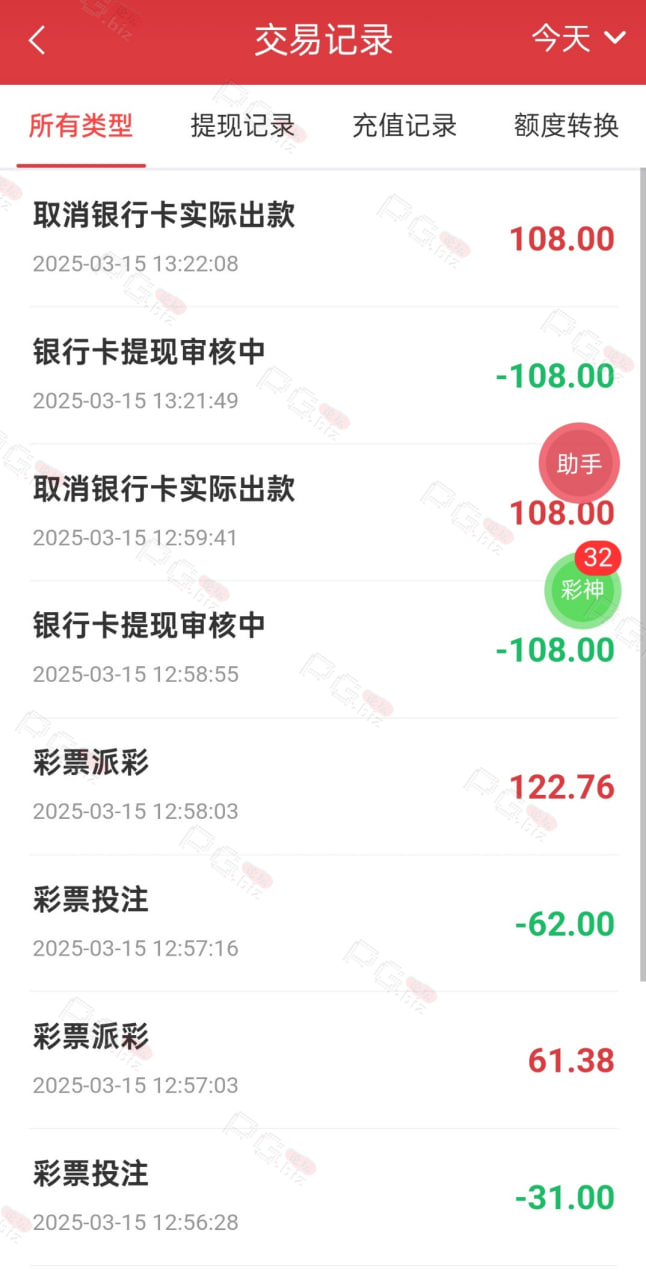Switch to the 额度转换 tab
Screen dimensions: 646x1280
[x=566, y=126]
